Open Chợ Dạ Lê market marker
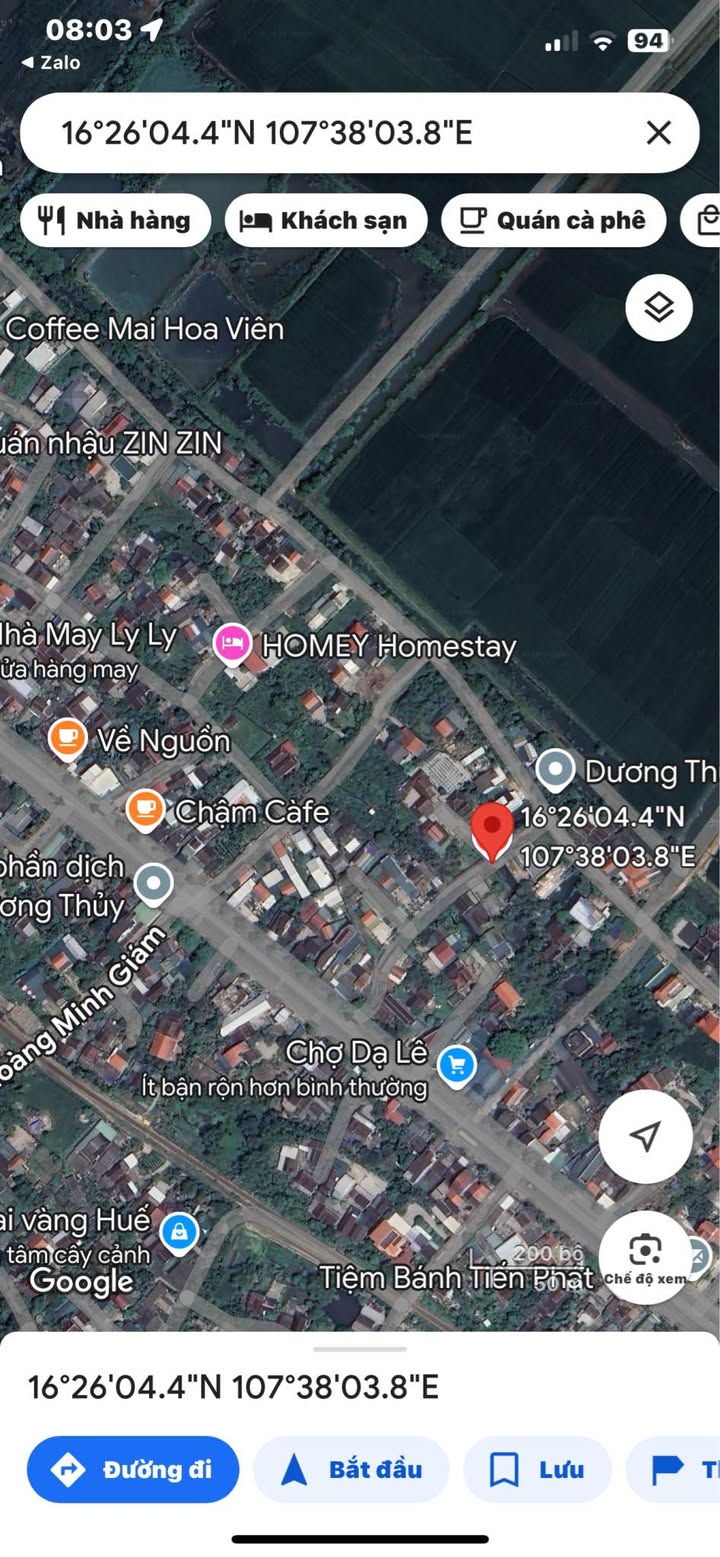Screen dimensions: 720x1557 (x=457, y=1065)
